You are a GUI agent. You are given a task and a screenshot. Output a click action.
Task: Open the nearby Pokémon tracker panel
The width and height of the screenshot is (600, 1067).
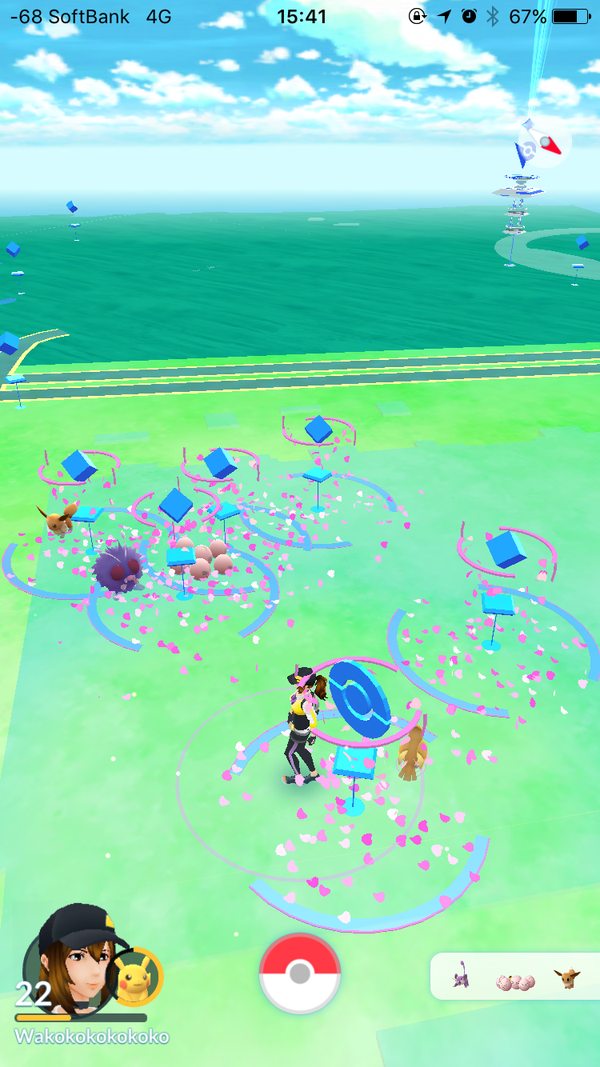[x=515, y=976]
